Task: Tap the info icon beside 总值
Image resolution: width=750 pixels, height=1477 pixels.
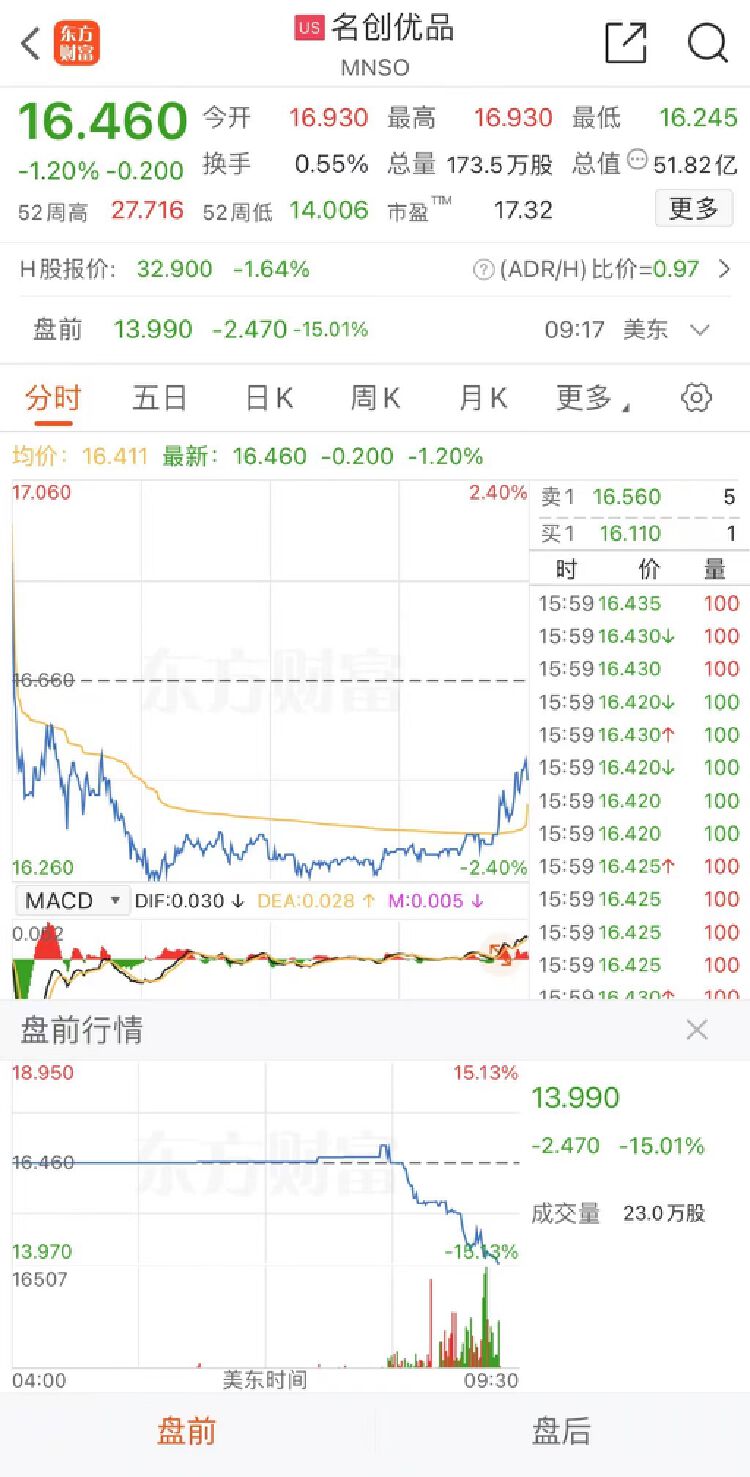Action: click(x=637, y=159)
